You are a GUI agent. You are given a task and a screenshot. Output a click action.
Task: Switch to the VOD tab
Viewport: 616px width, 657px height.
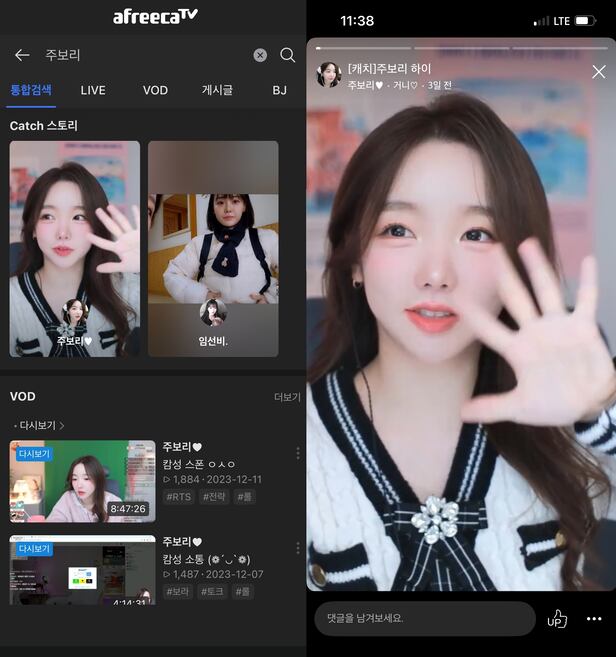click(155, 90)
